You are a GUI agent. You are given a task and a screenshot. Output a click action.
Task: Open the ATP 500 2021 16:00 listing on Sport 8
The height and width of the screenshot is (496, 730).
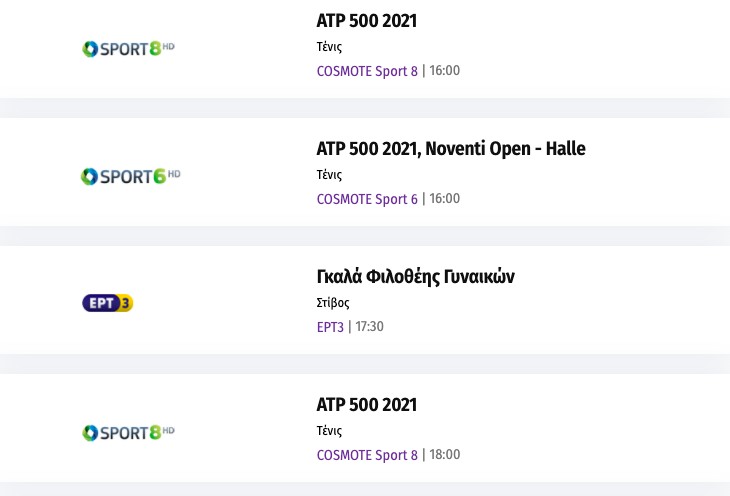366,21
